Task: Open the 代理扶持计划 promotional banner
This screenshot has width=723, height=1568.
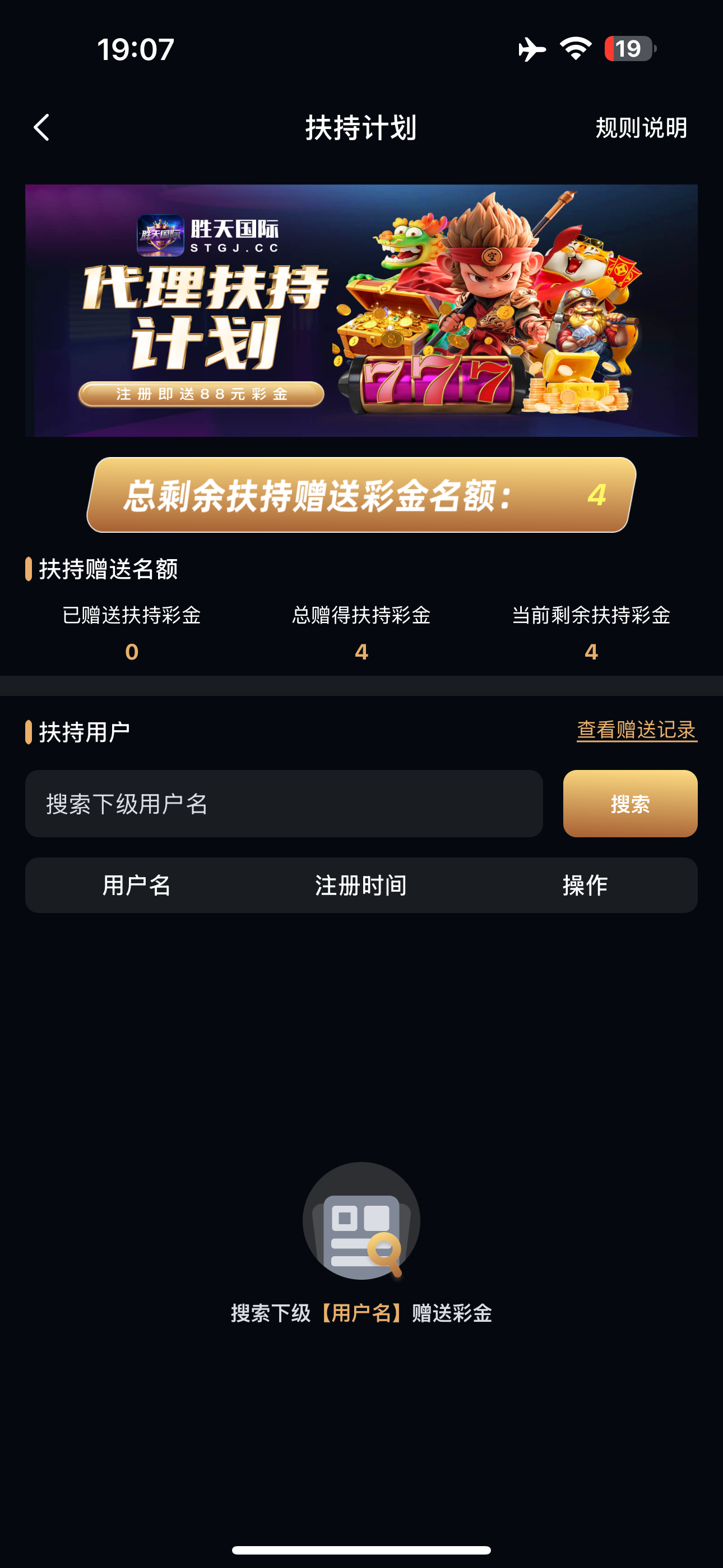Action: [361, 311]
